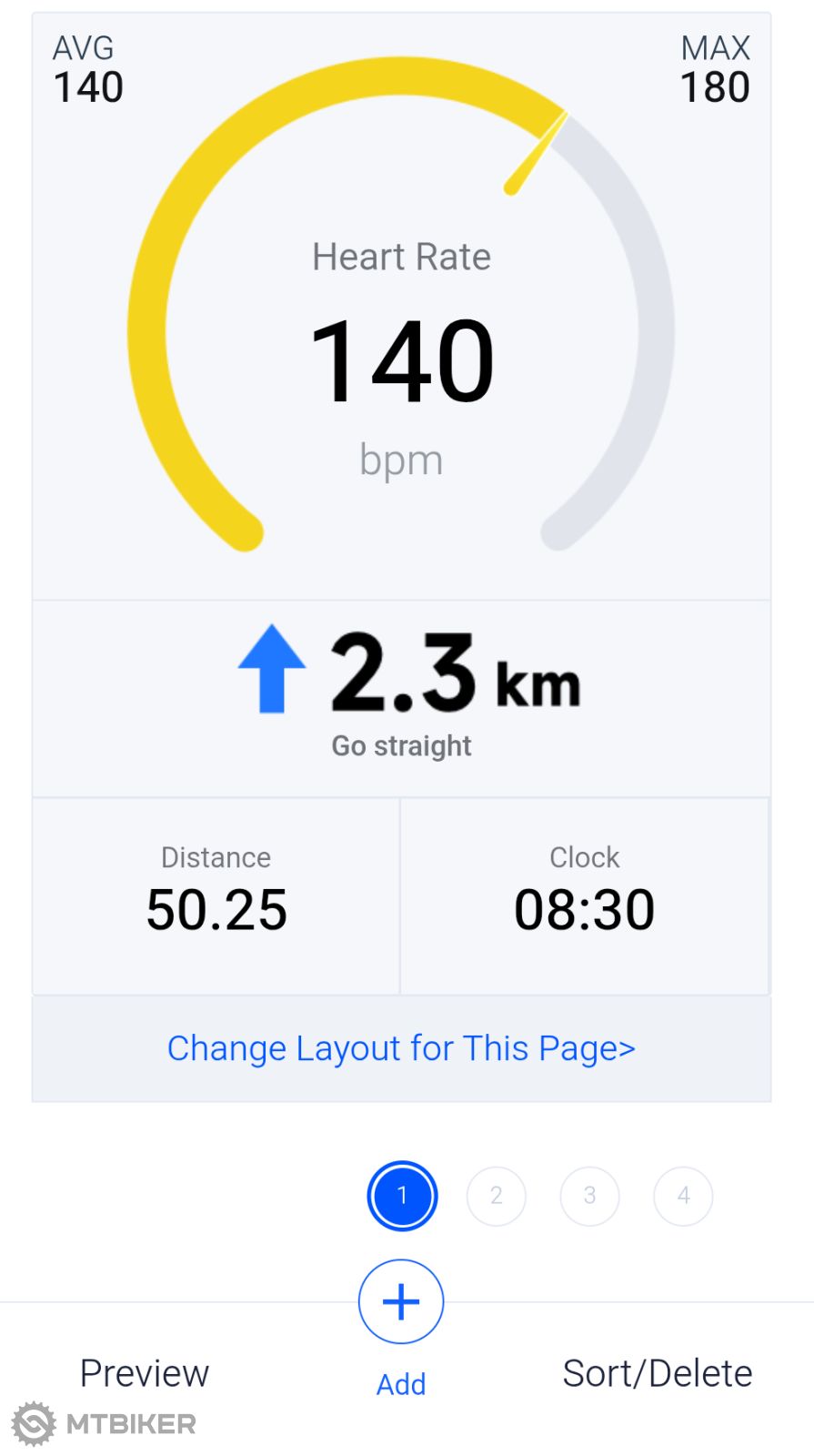Go to page 4
This screenshot has height=1456, width=814.
pos(683,1196)
